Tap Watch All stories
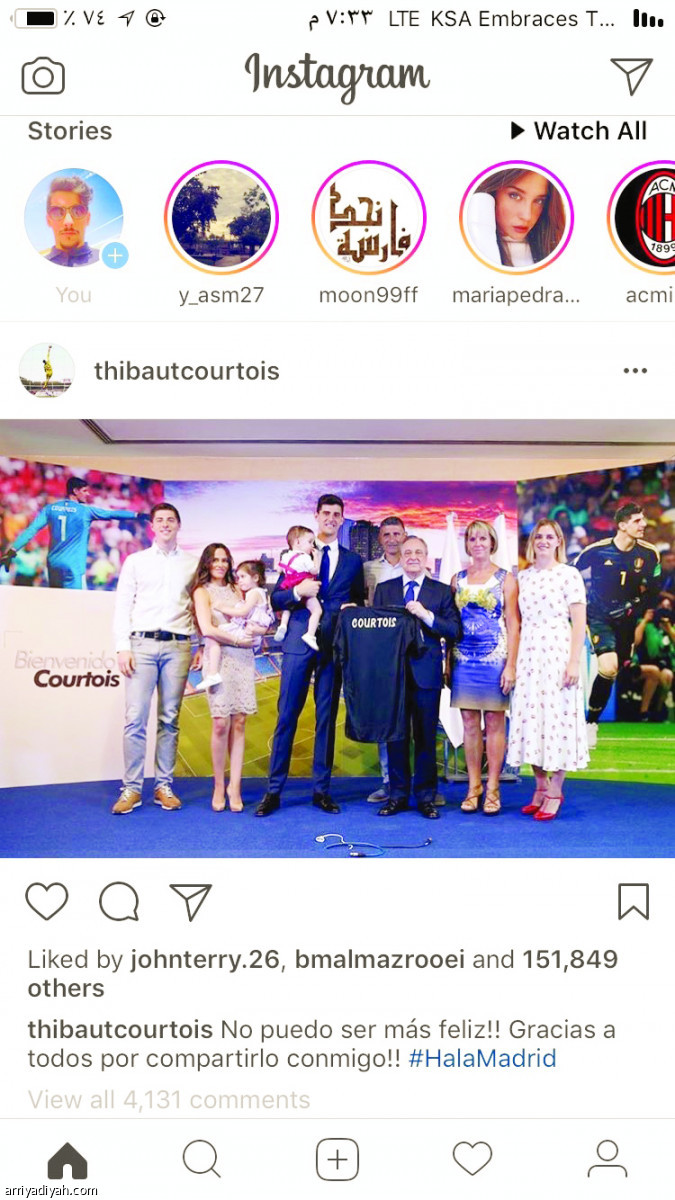Viewport: 675px width, 1200px height. (578, 131)
